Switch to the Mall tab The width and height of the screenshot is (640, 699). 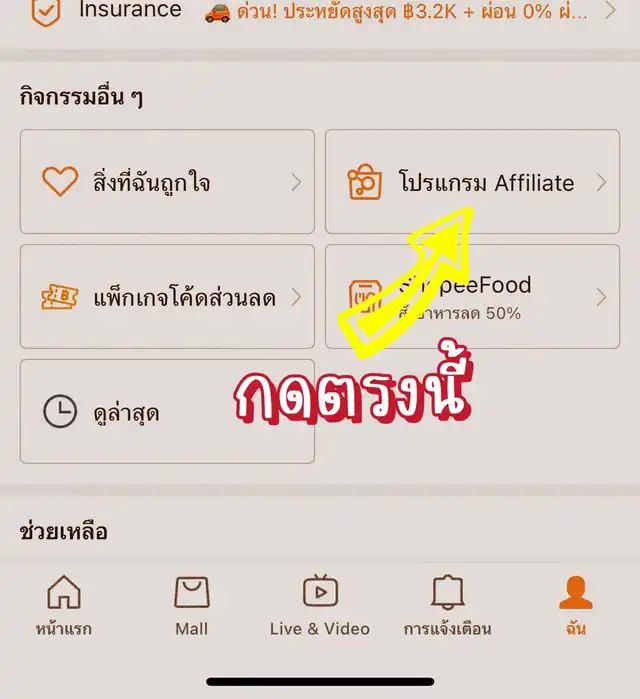192,606
